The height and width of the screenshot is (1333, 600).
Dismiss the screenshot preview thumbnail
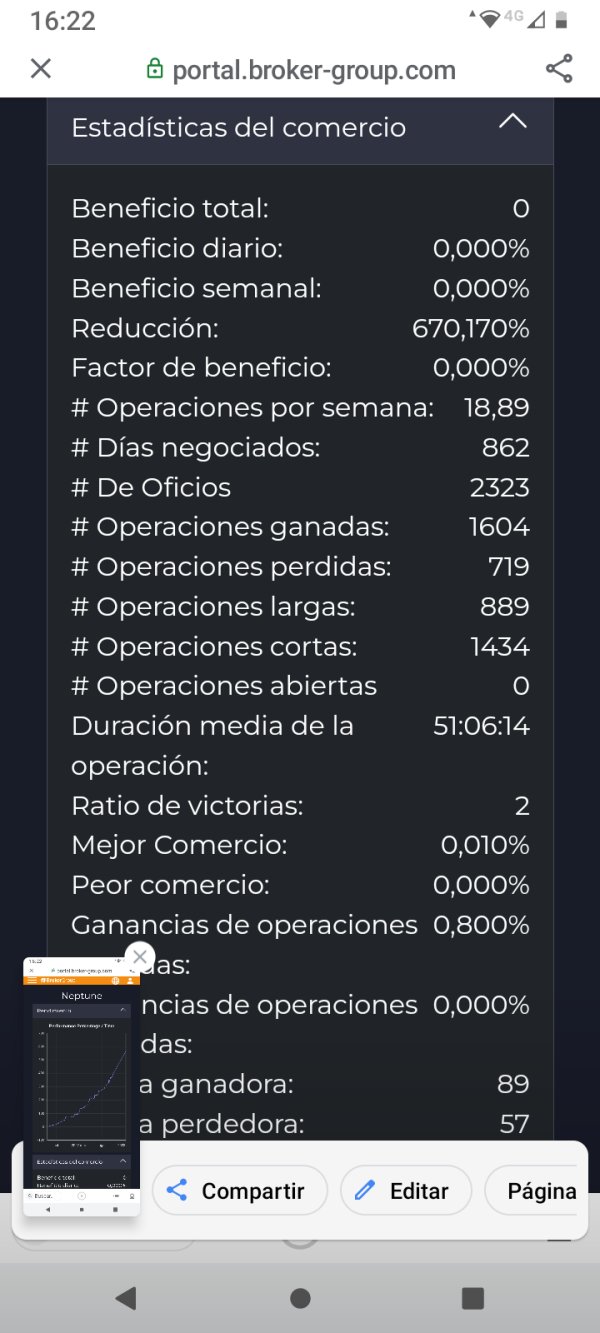pos(140,957)
